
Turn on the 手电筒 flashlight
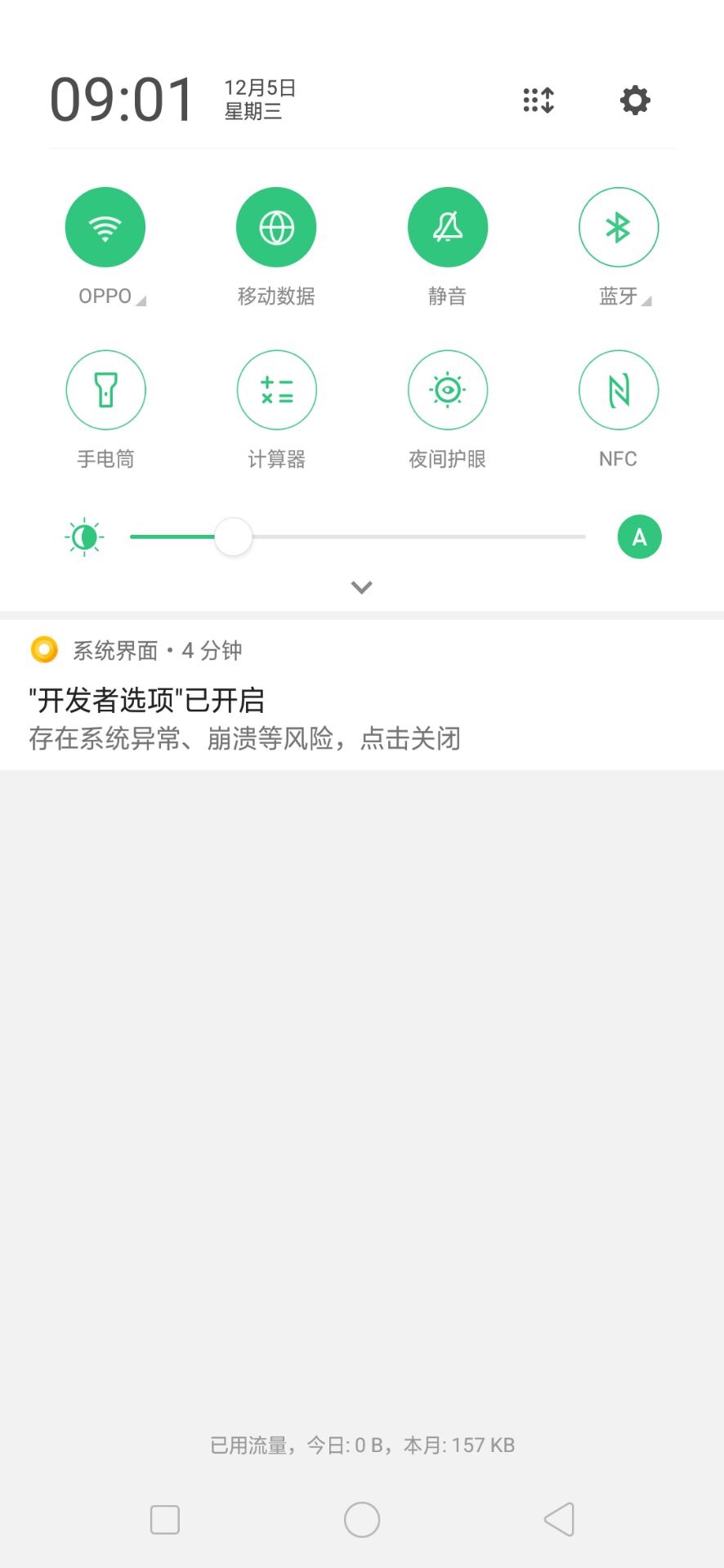(105, 390)
